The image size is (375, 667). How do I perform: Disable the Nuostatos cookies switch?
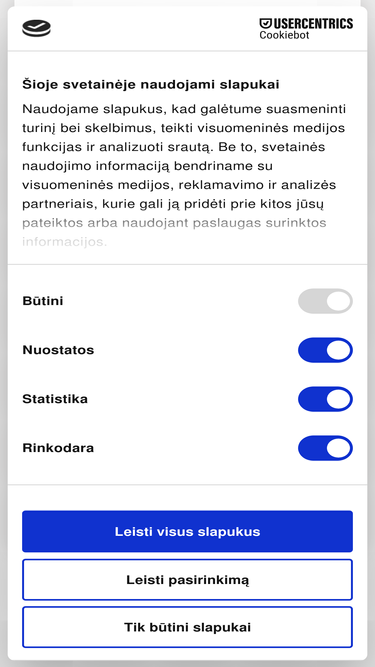tap(325, 350)
